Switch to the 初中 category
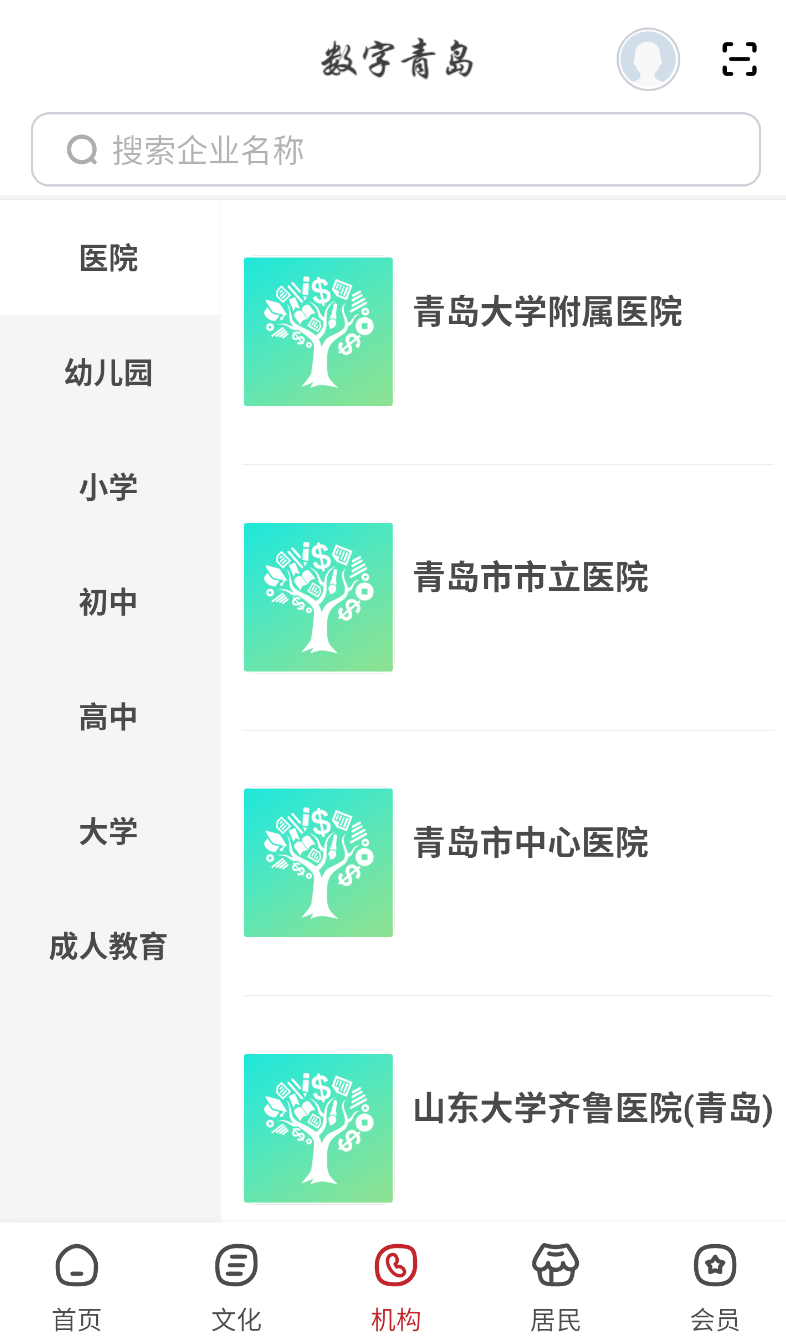The width and height of the screenshot is (786, 1341). tap(107, 601)
